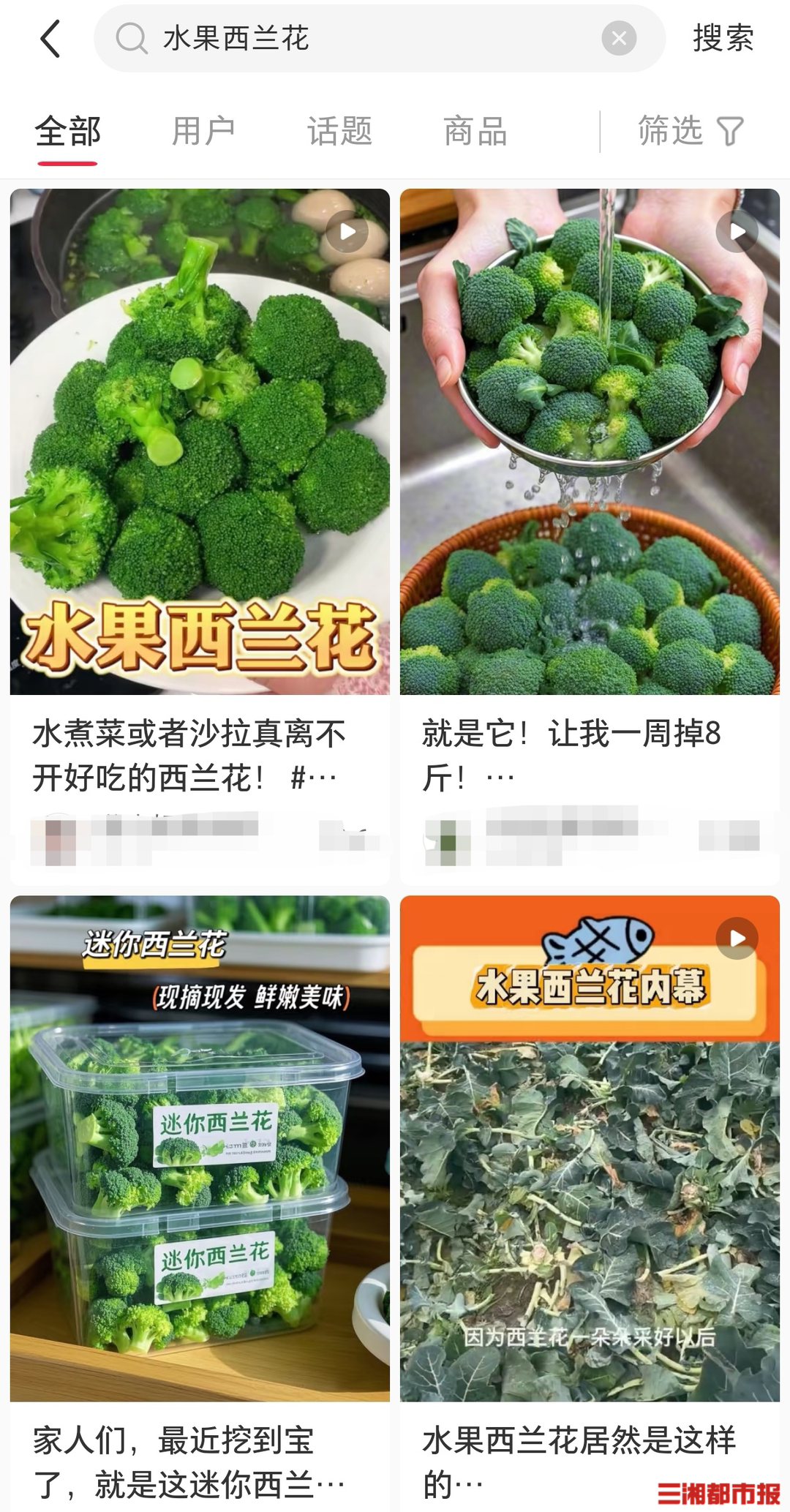Screen dimensions: 790x1512
Task: Select the 全部 tab
Action: click(x=67, y=132)
